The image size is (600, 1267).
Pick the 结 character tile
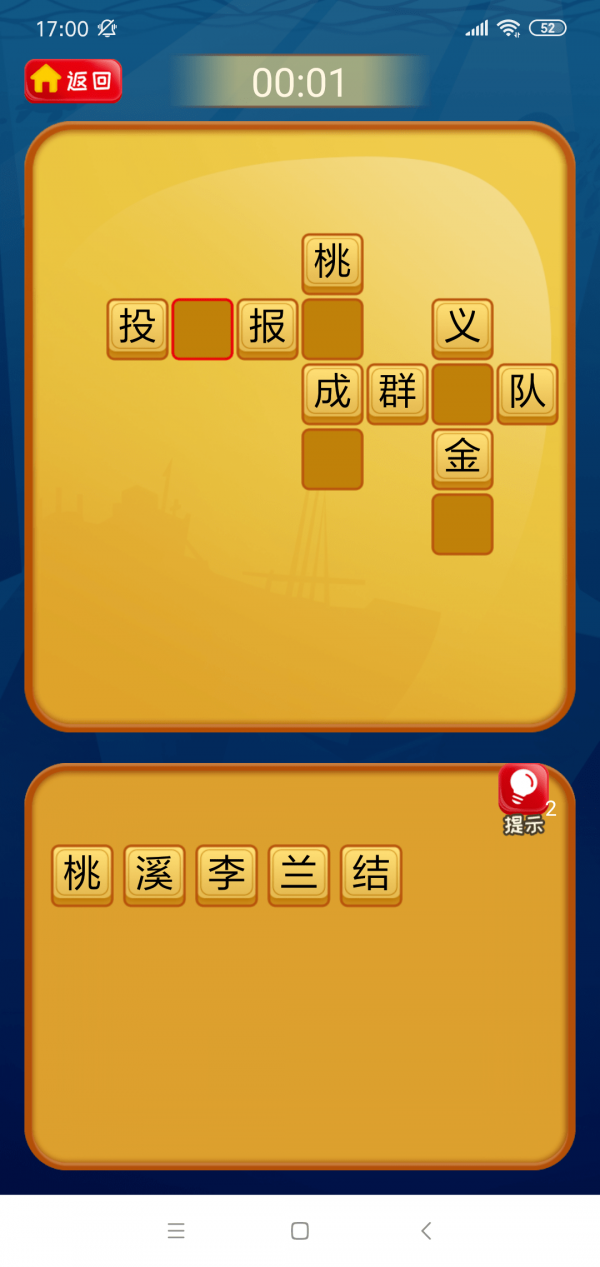click(370, 875)
